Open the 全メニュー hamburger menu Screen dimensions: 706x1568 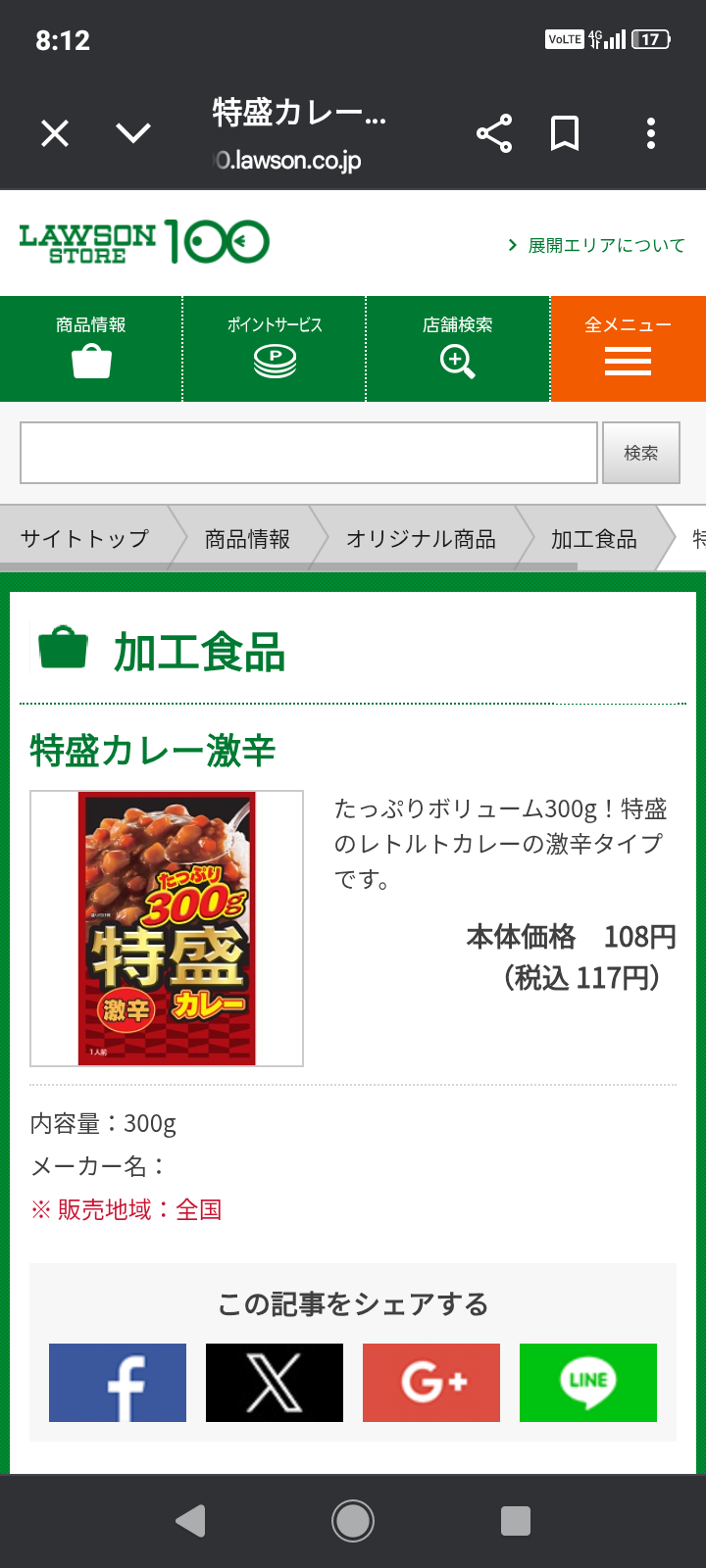[x=629, y=349]
